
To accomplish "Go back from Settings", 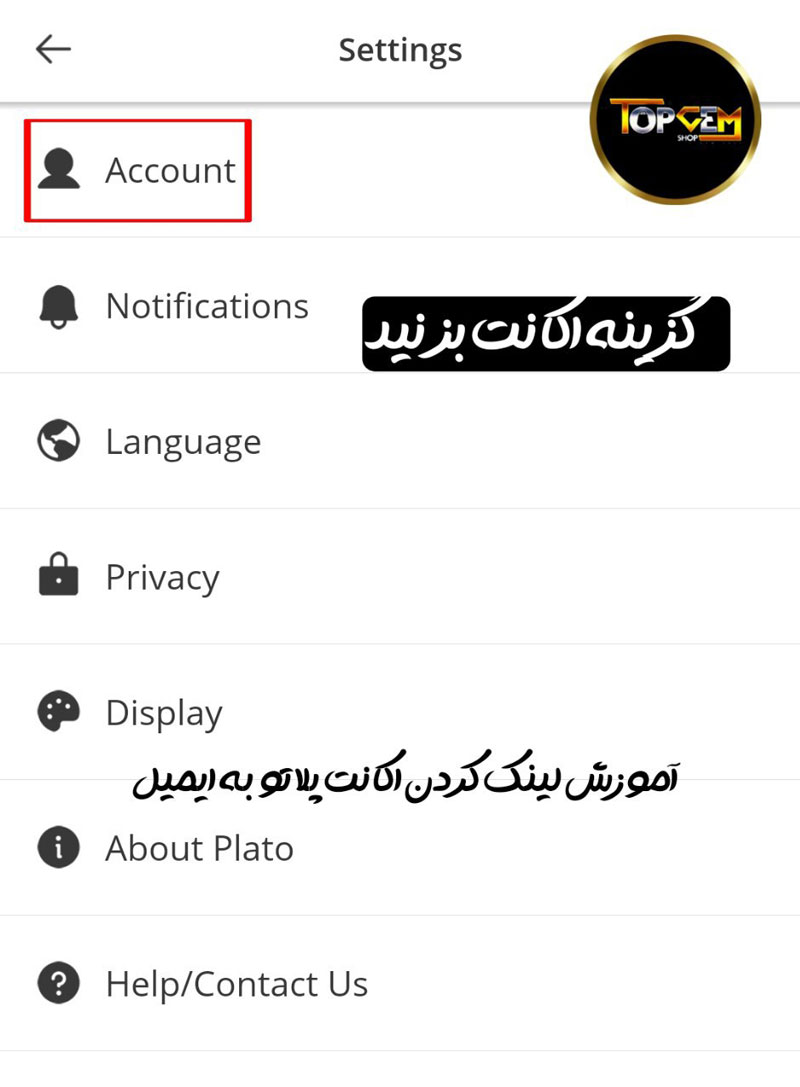I will [53, 49].
